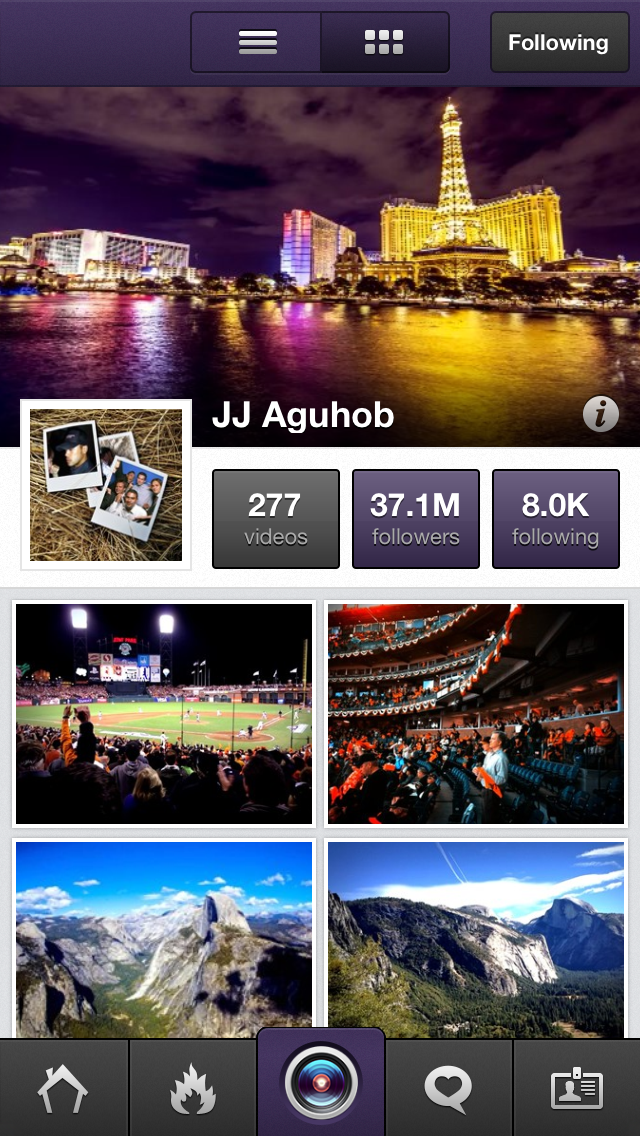Tap the Following button
Viewport: 640px width, 1136px height.
click(558, 43)
